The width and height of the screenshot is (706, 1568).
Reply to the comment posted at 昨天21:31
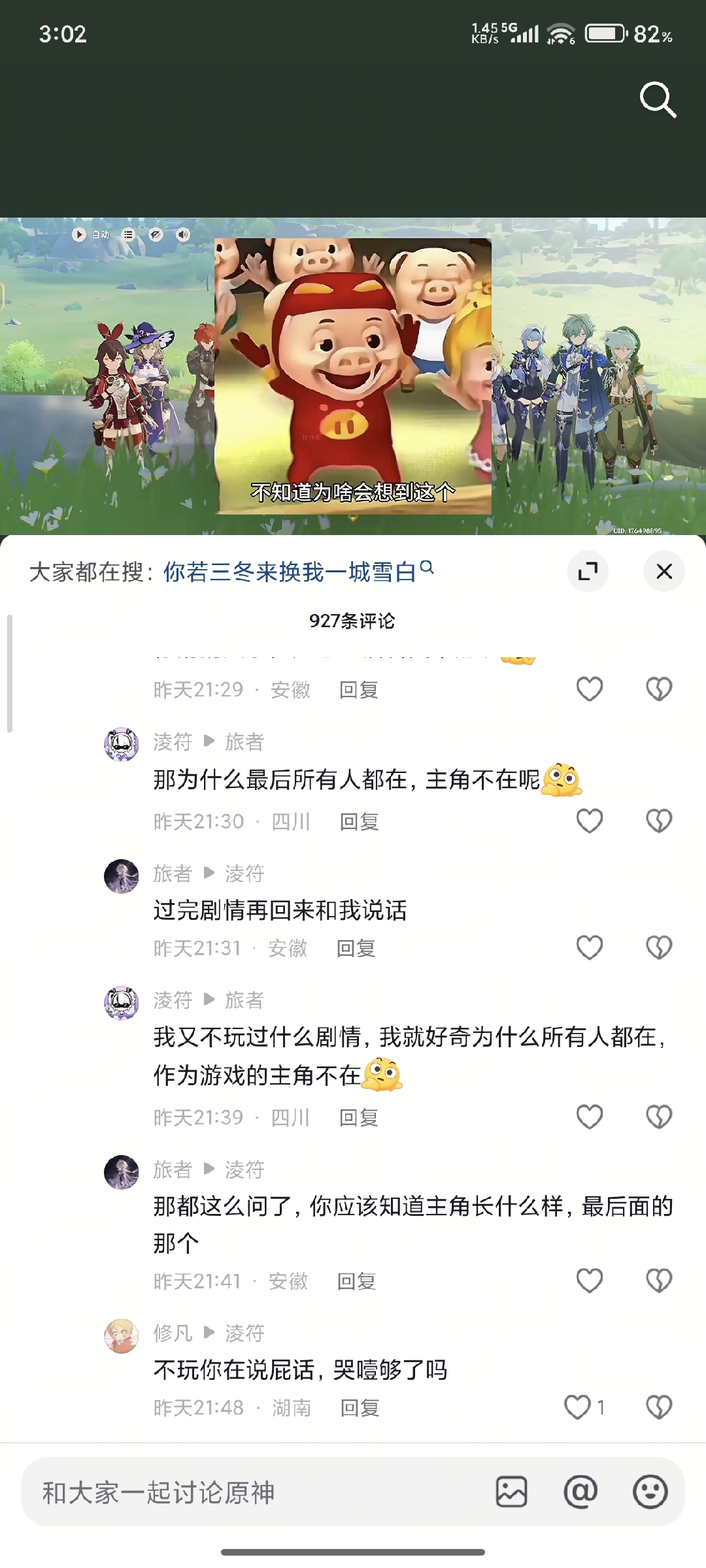pyautogui.click(x=356, y=948)
